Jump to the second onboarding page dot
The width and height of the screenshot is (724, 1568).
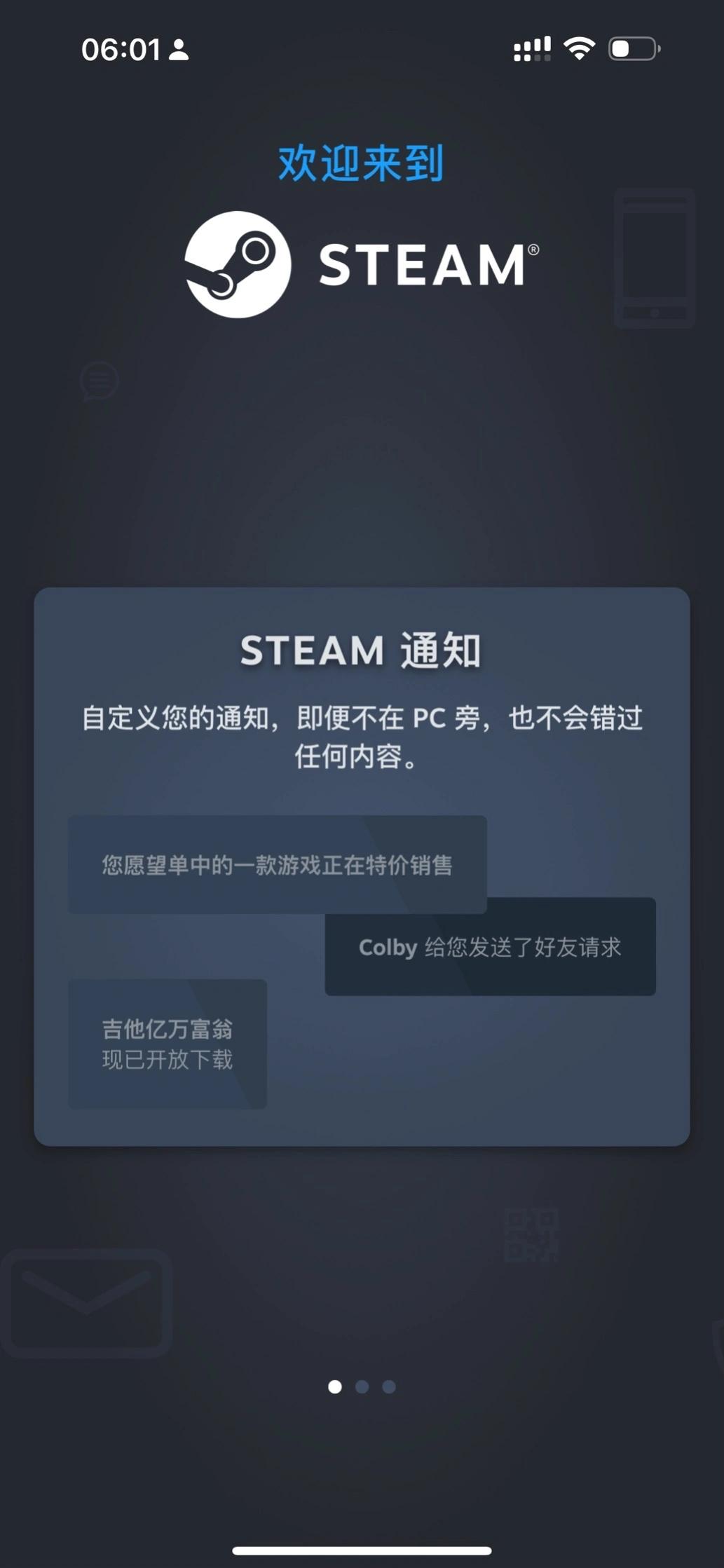tap(362, 1386)
